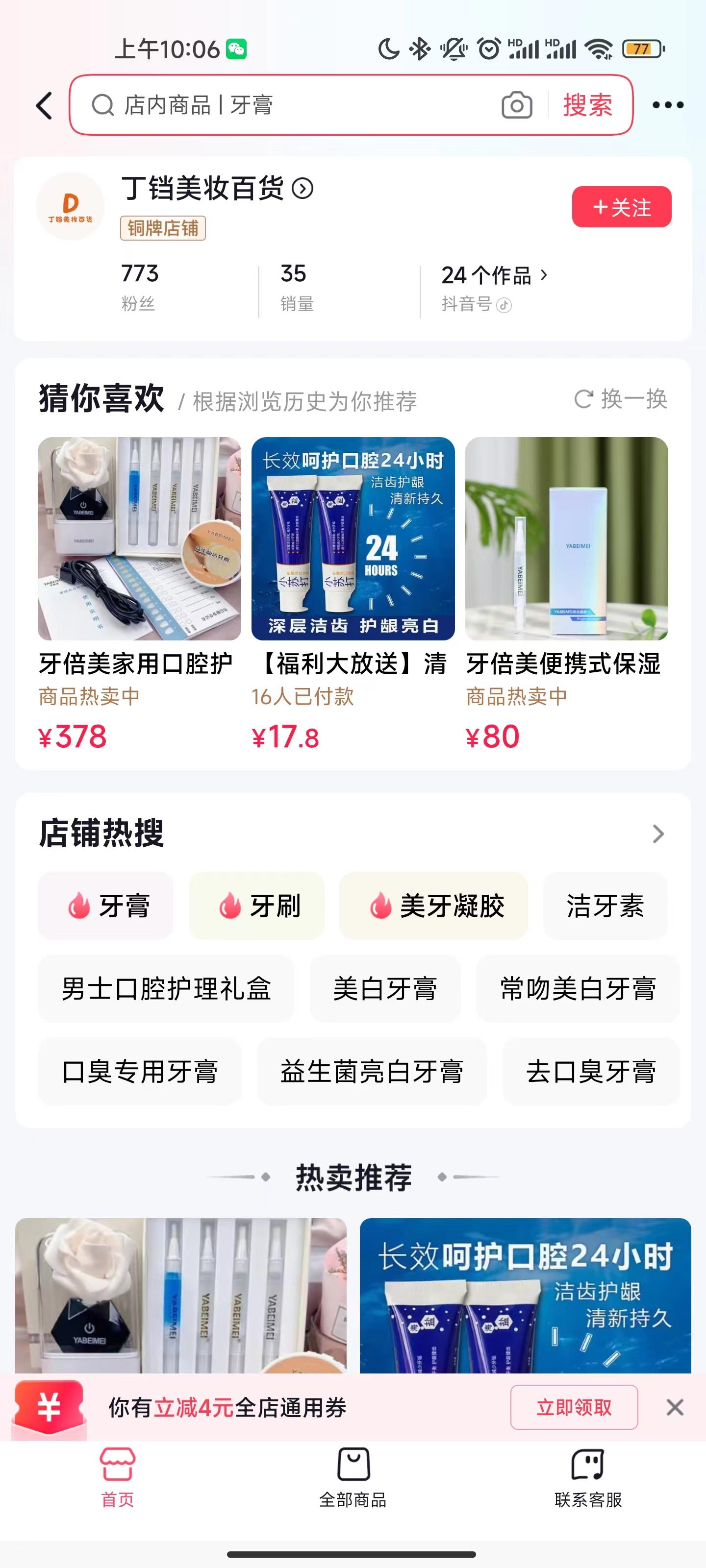Expand the 店铺热搜 section arrow
Screen dimensions: 706x1568
click(658, 833)
